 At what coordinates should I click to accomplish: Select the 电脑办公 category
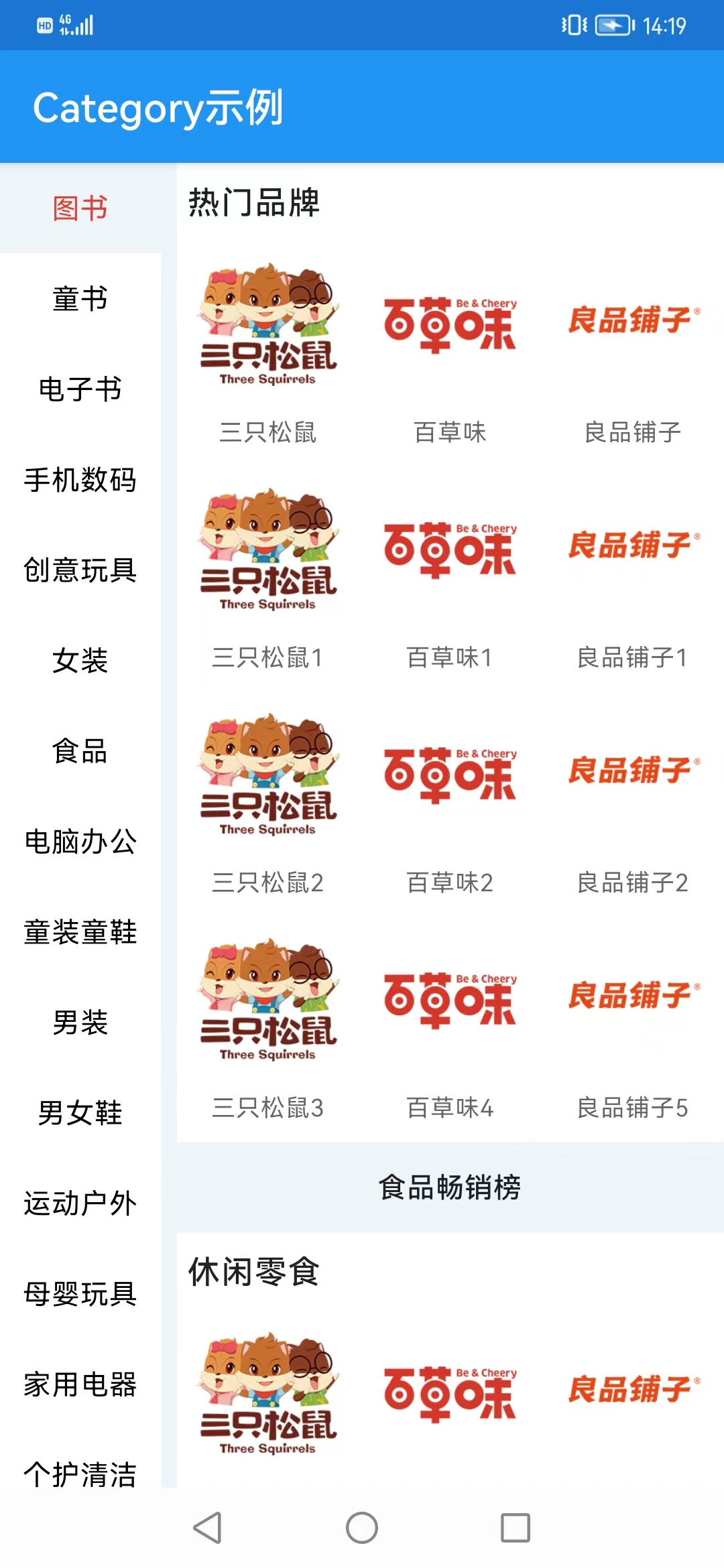[80, 842]
